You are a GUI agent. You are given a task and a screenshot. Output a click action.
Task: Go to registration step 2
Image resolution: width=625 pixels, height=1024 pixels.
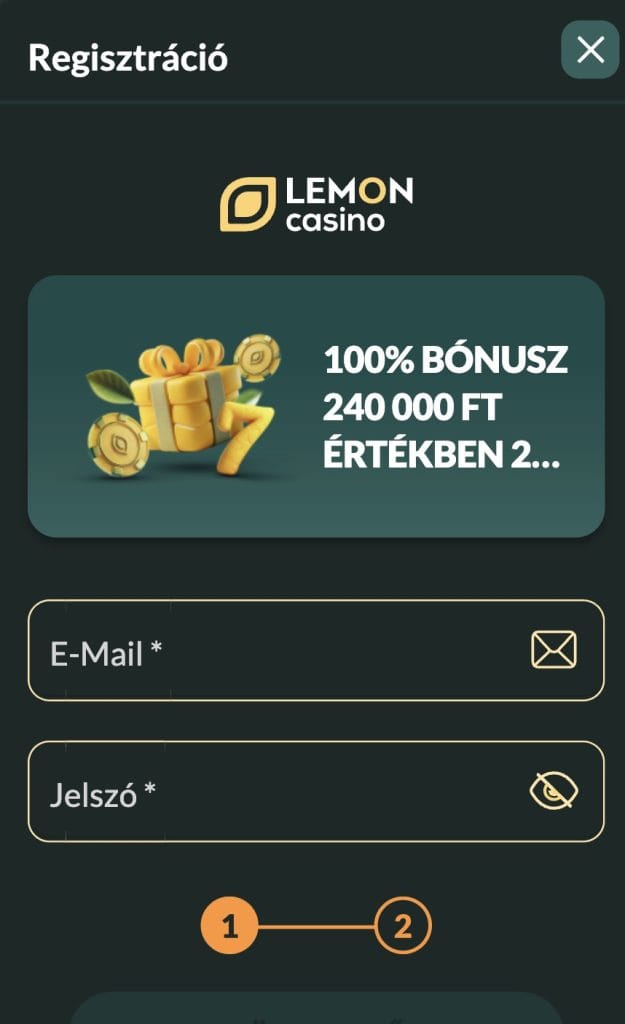tap(402, 926)
